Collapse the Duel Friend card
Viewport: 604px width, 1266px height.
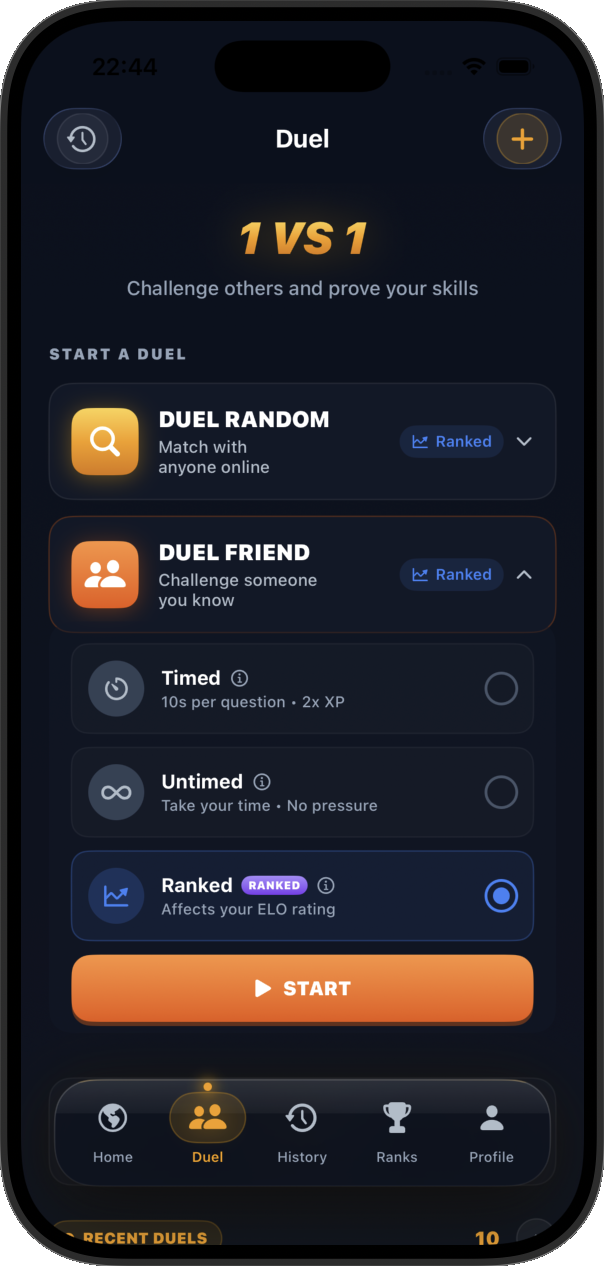click(x=524, y=574)
